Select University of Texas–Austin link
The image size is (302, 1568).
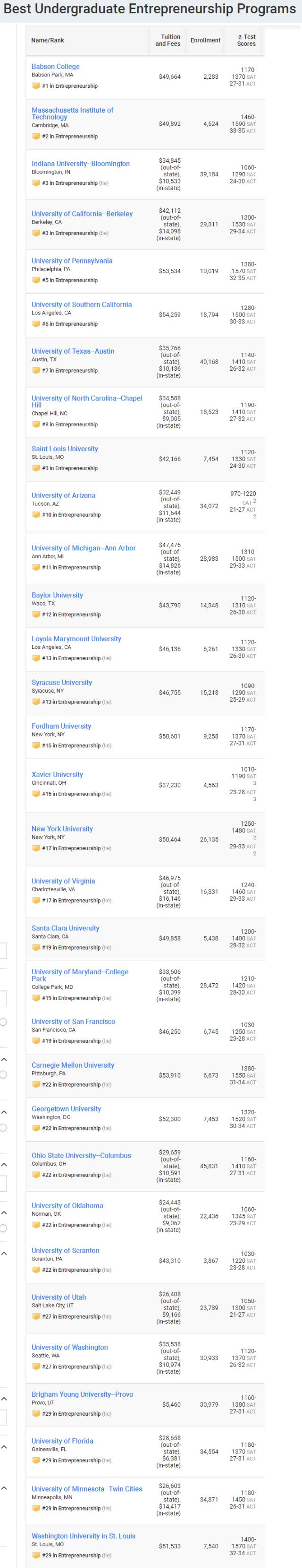point(73,351)
